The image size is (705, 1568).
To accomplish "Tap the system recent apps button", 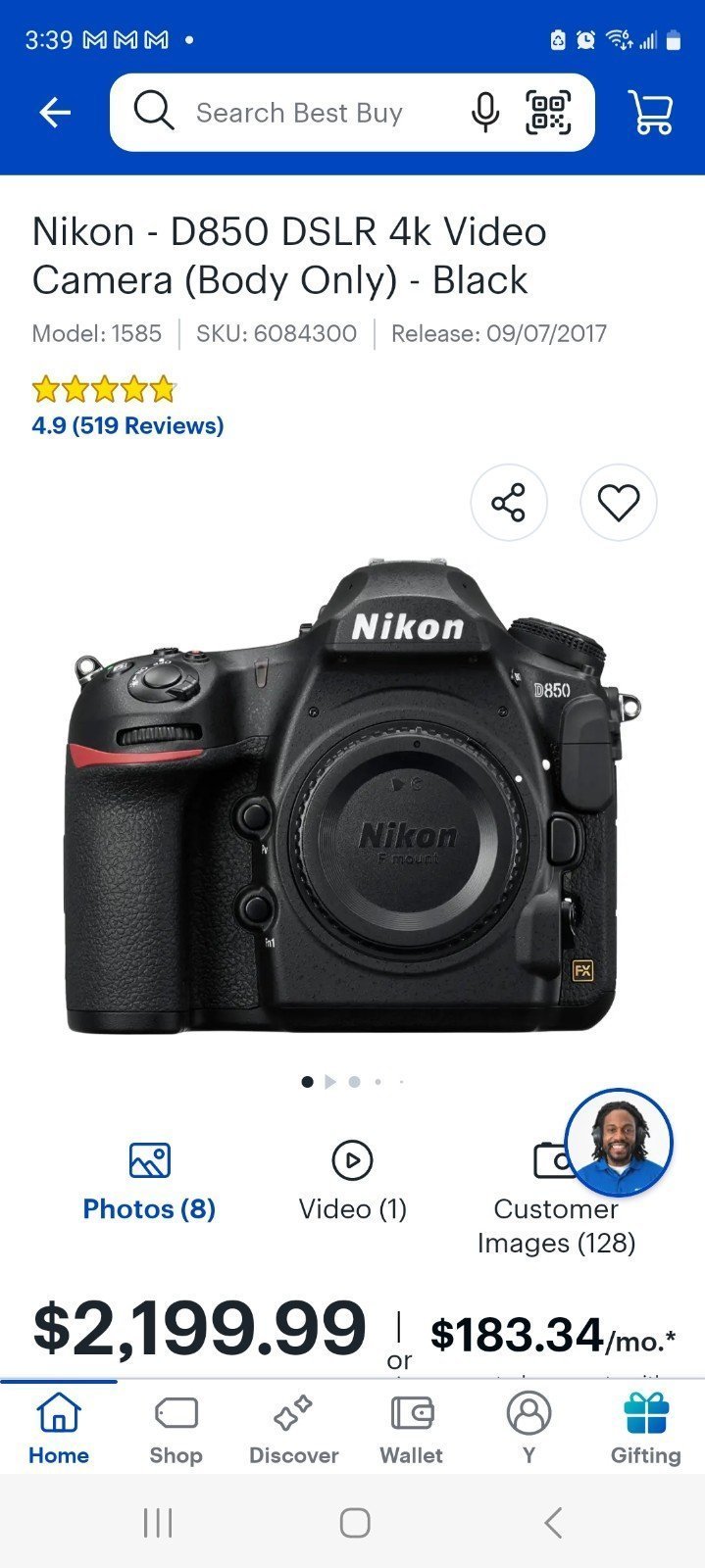I will coord(158,1523).
